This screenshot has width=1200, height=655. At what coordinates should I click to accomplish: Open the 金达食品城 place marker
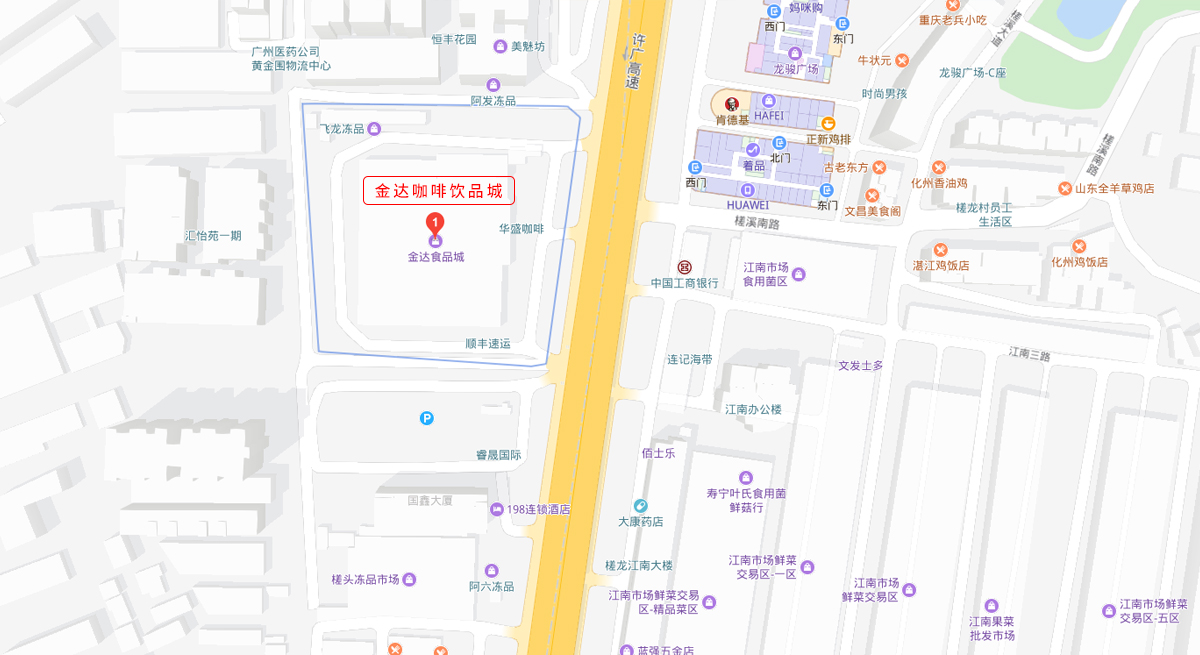[x=435, y=241]
